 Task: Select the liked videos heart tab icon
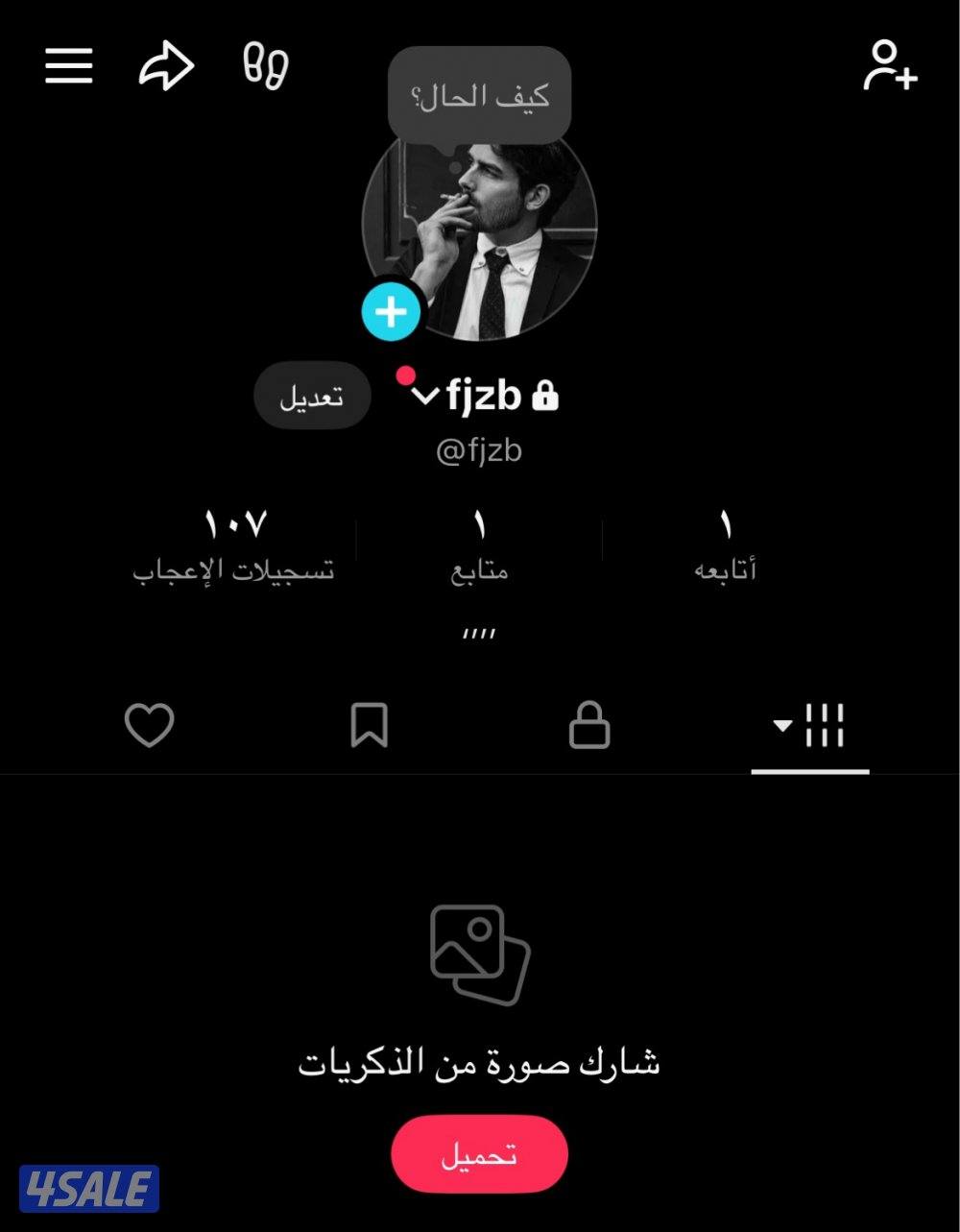[150, 727]
